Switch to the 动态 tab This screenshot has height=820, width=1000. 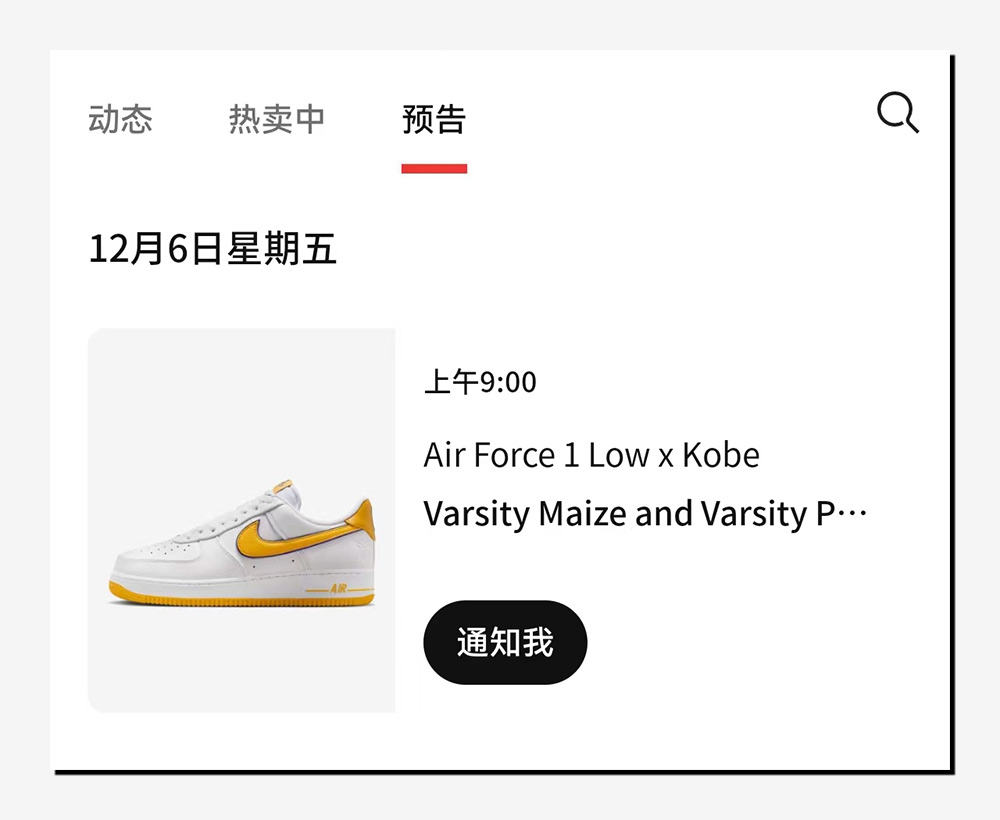120,119
